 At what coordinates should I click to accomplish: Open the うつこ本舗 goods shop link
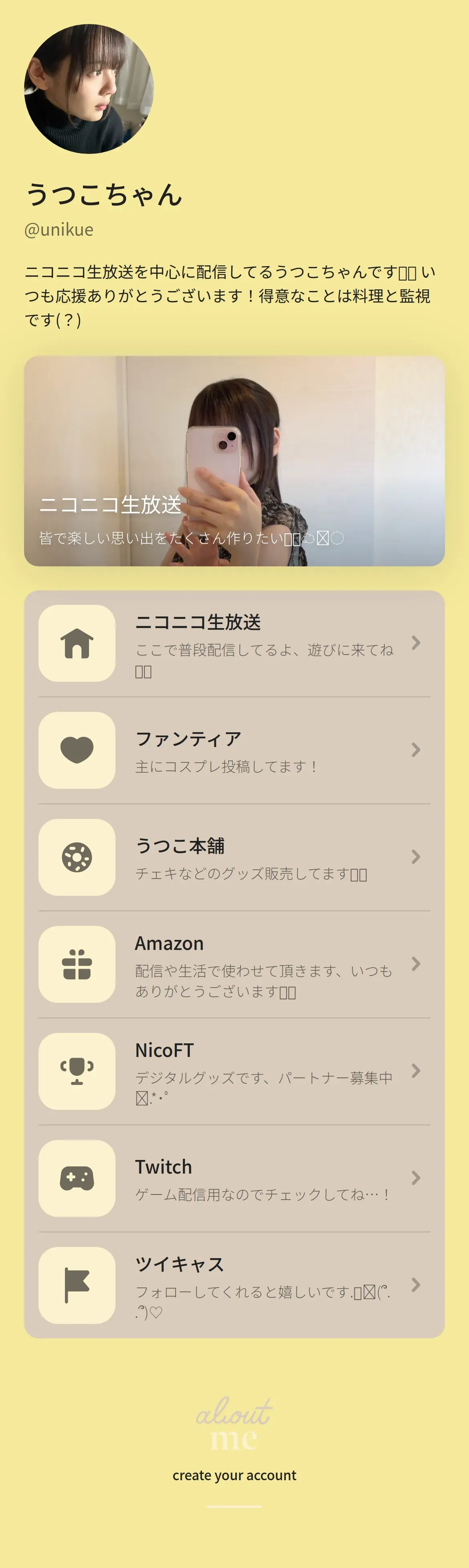[x=234, y=857]
